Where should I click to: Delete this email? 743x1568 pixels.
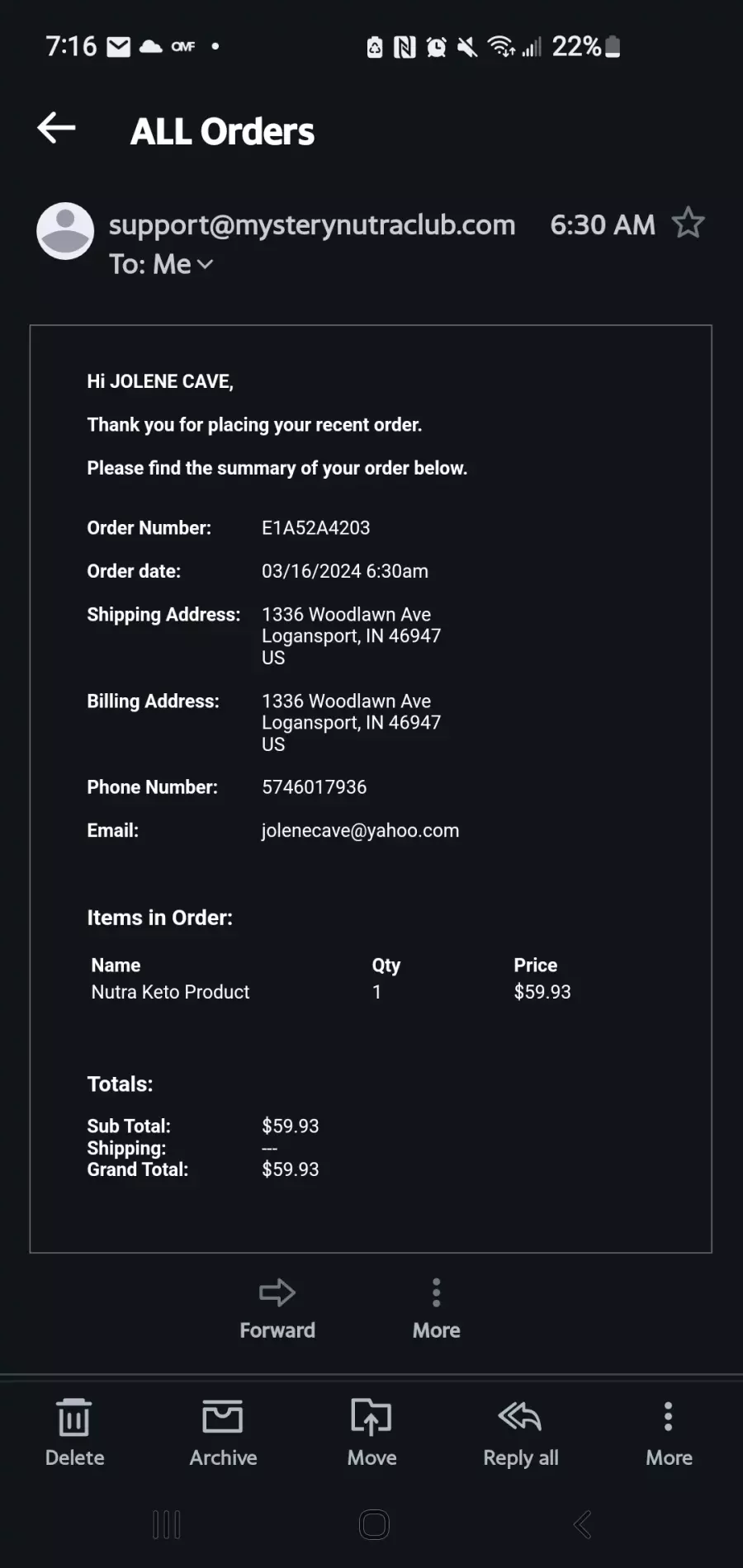pos(74,1433)
